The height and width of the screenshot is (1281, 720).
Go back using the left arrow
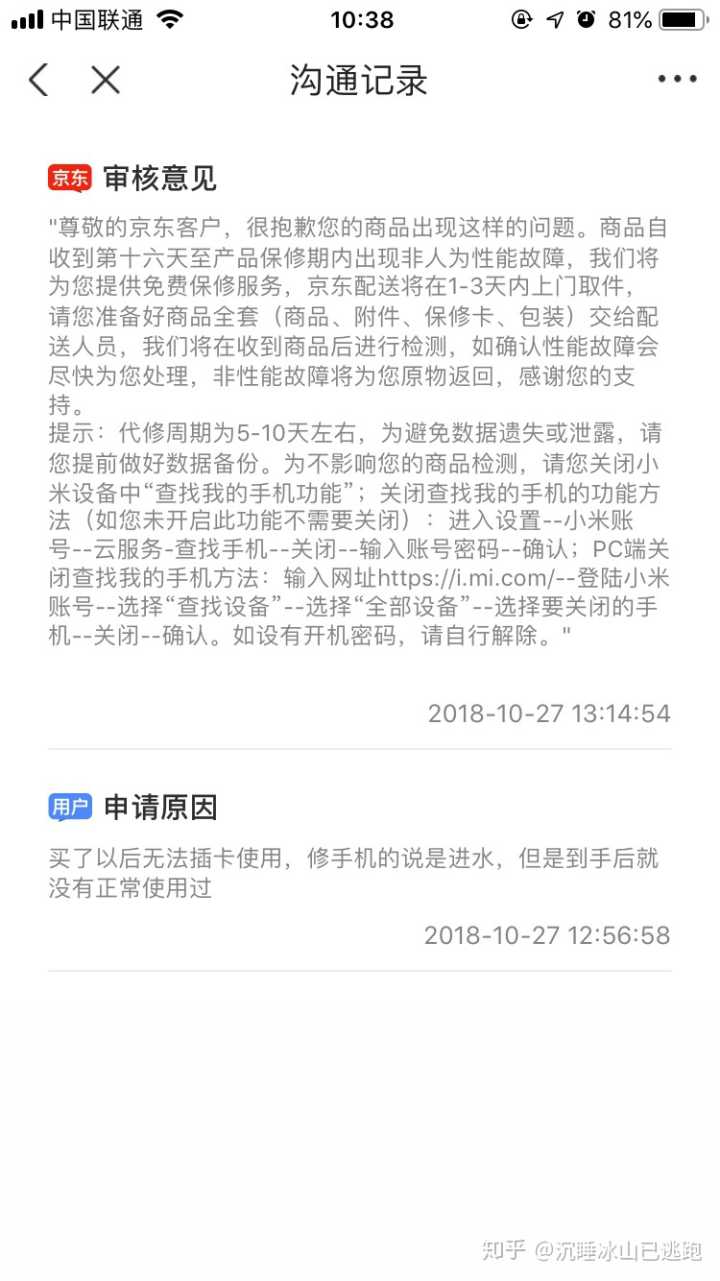(39, 80)
